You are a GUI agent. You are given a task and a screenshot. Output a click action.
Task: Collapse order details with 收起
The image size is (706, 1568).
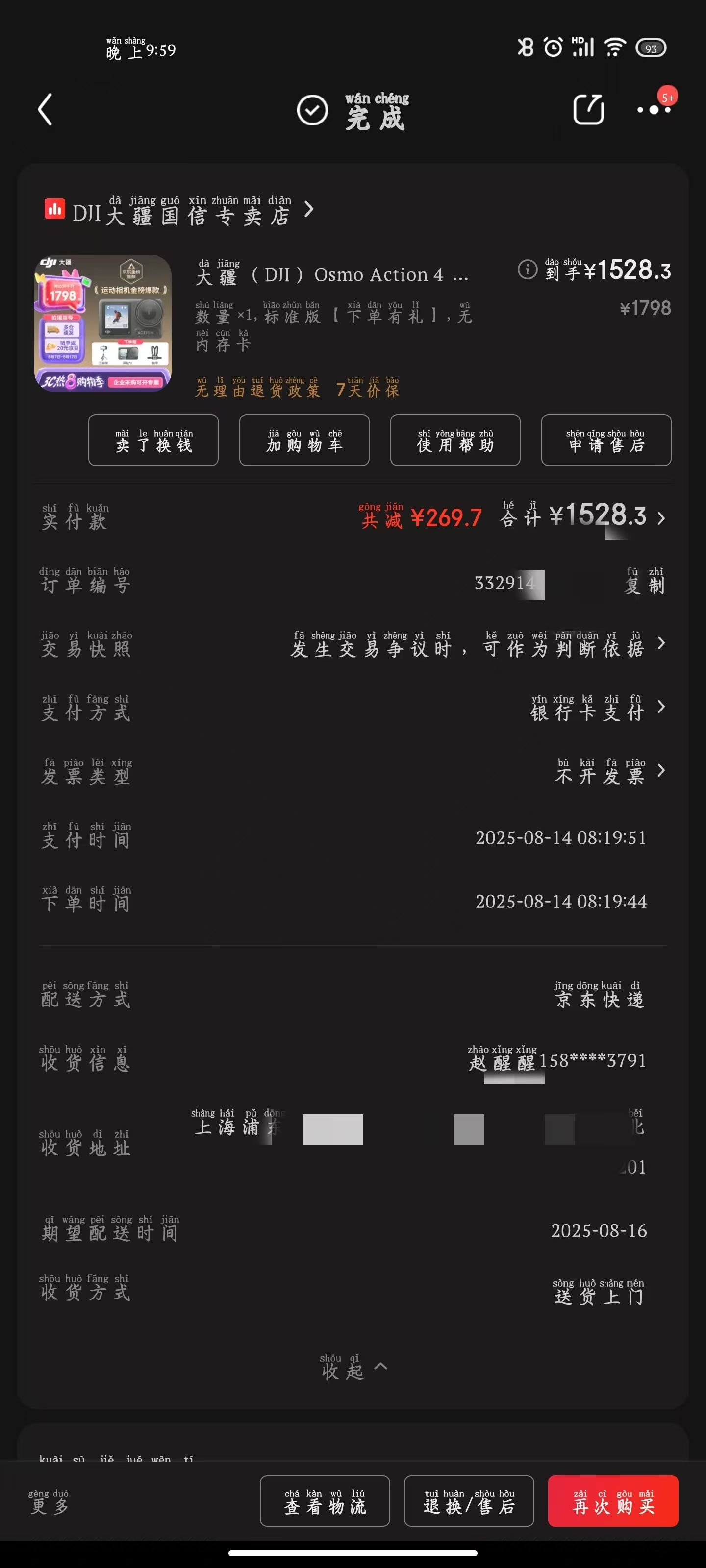coord(353,1368)
